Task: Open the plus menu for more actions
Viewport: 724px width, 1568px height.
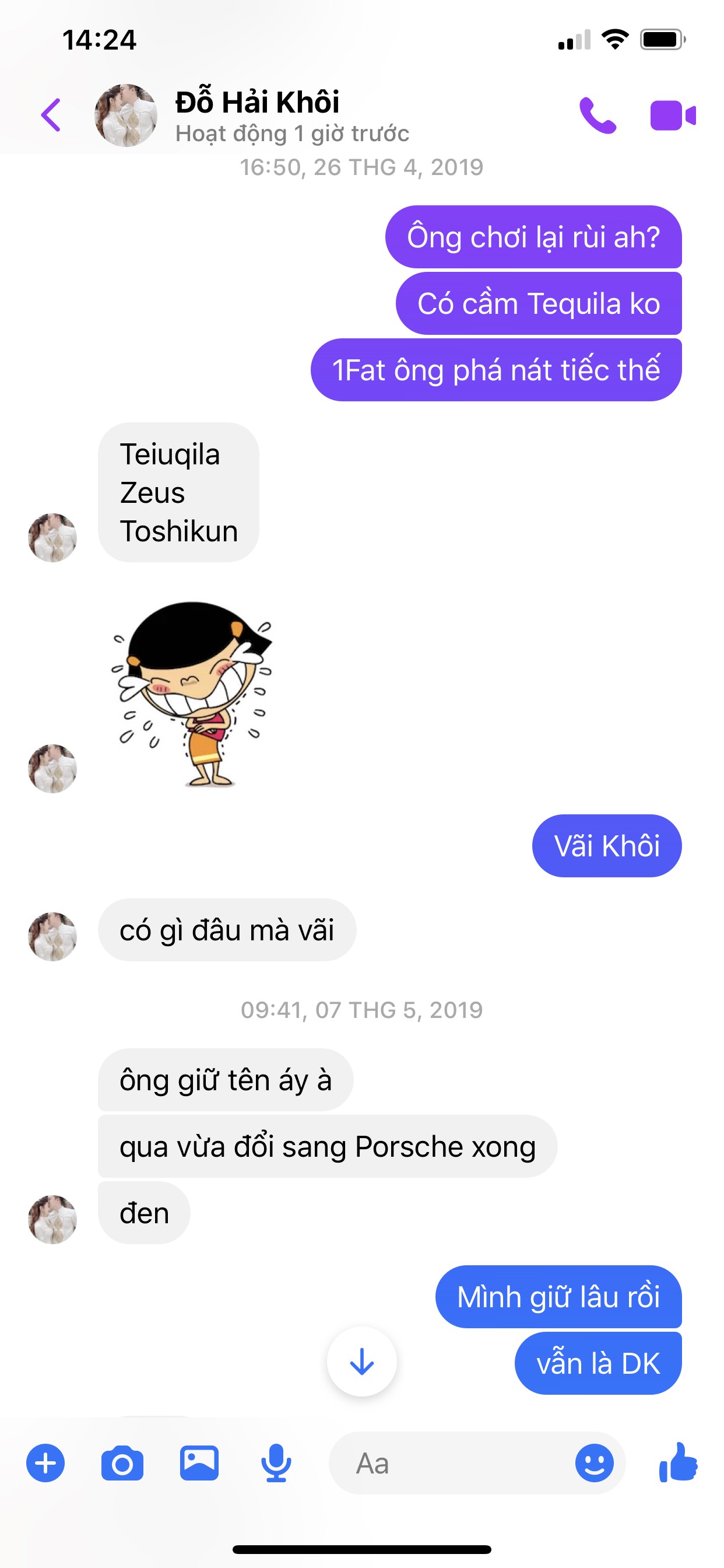Action: pyautogui.click(x=45, y=1462)
